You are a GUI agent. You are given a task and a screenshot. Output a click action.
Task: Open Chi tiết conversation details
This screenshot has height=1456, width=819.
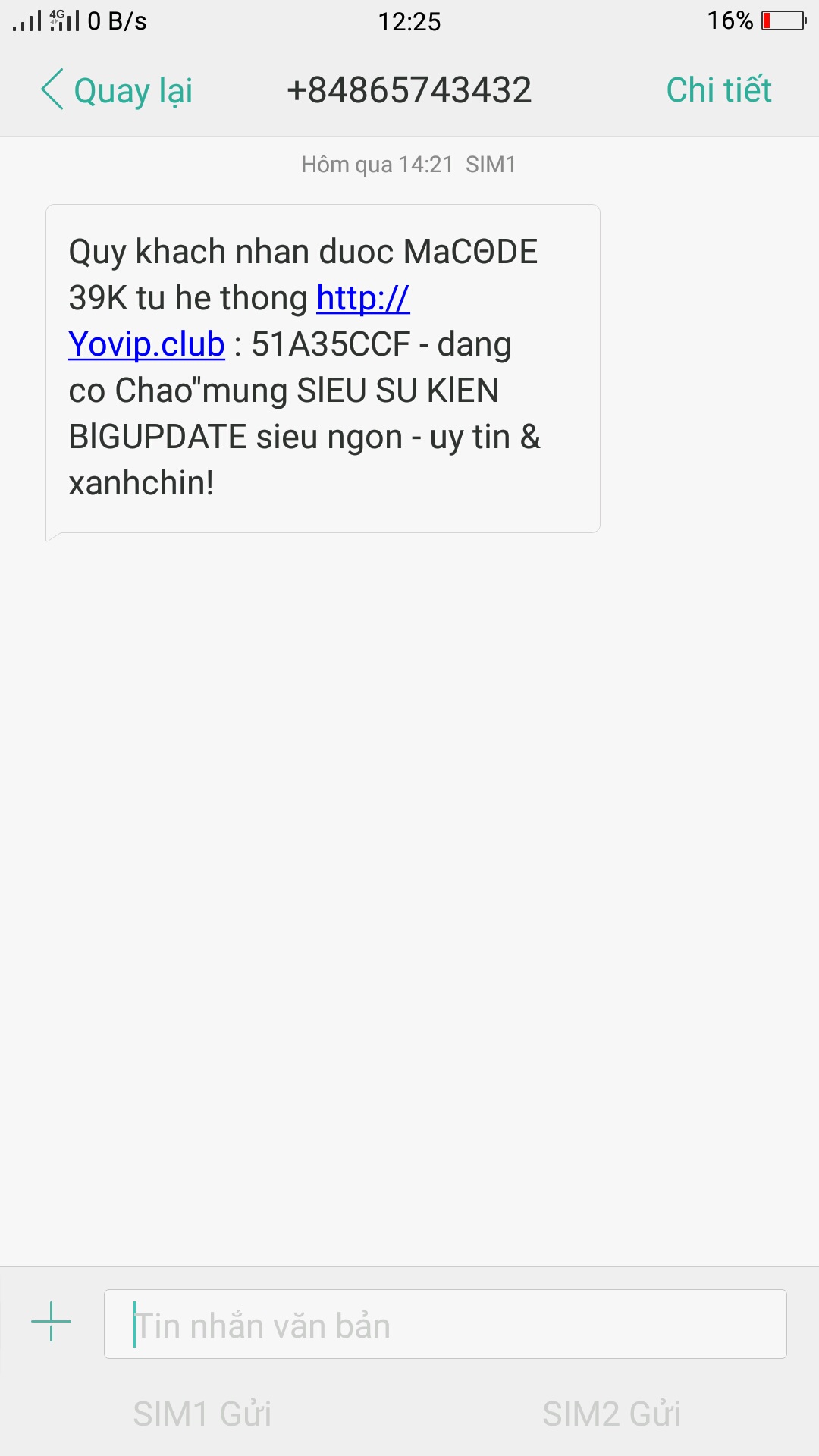tap(718, 90)
